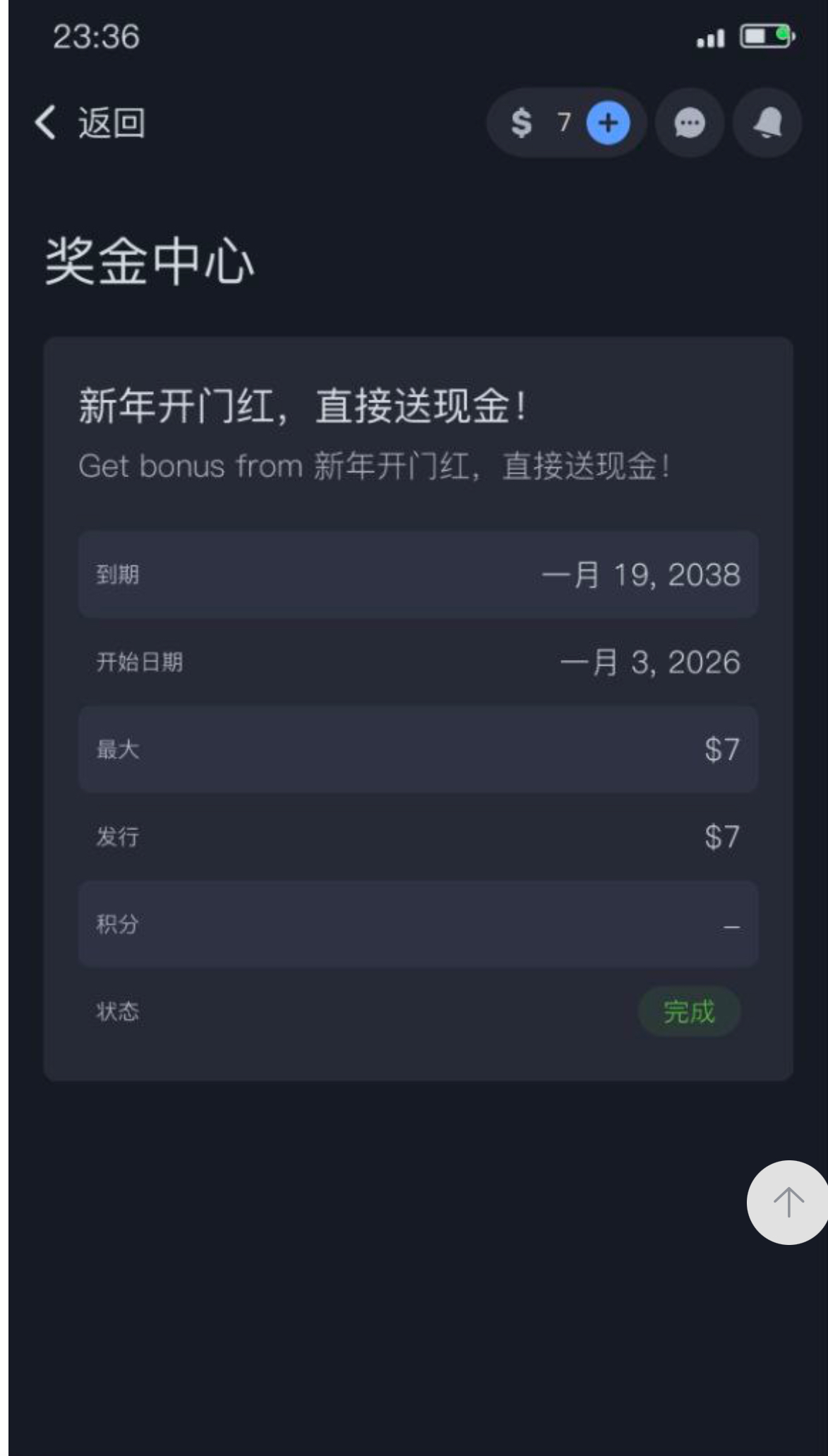Tap 返回 to go back
The height and width of the screenshot is (1456, 828).
click(x=90, y=123)
